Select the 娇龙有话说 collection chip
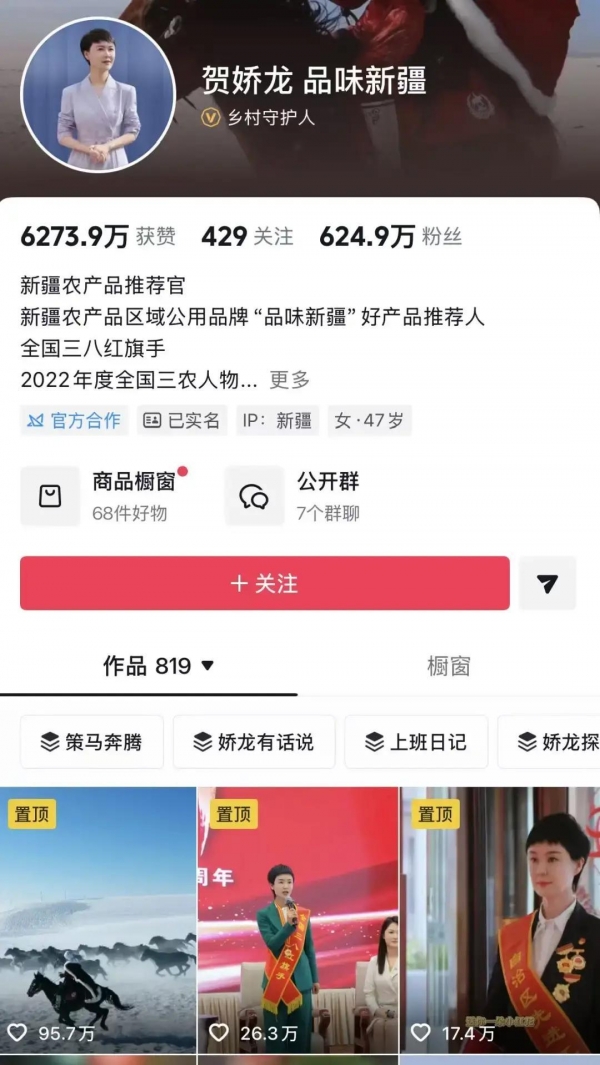 click(252, 742)
